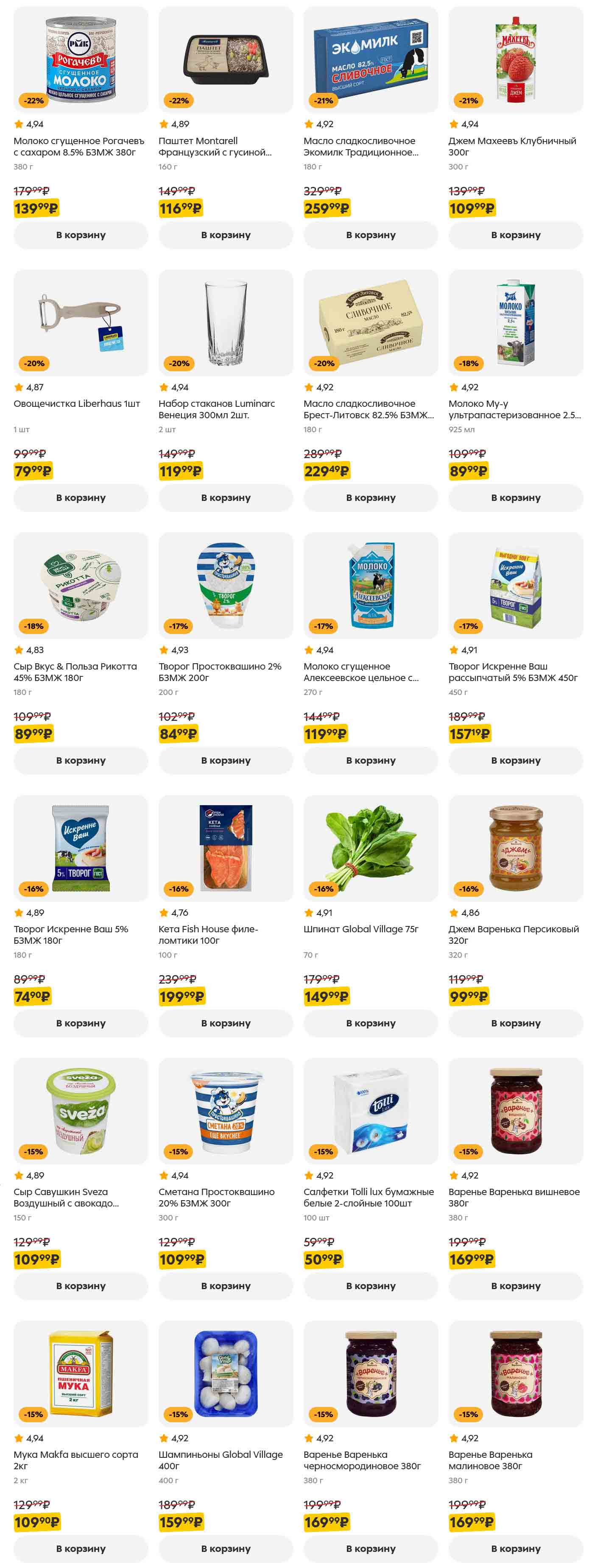Add Sveza avocado cheese to cart
Screen dimensions: 603x1568
pos(81,1286)
